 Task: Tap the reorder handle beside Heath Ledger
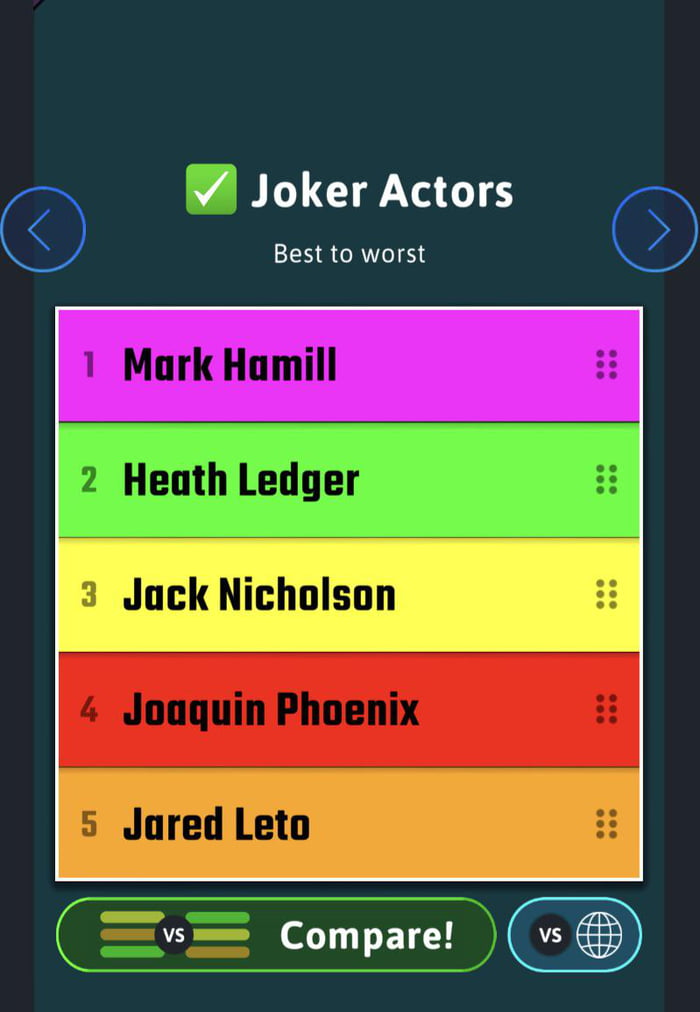point(606,480)
